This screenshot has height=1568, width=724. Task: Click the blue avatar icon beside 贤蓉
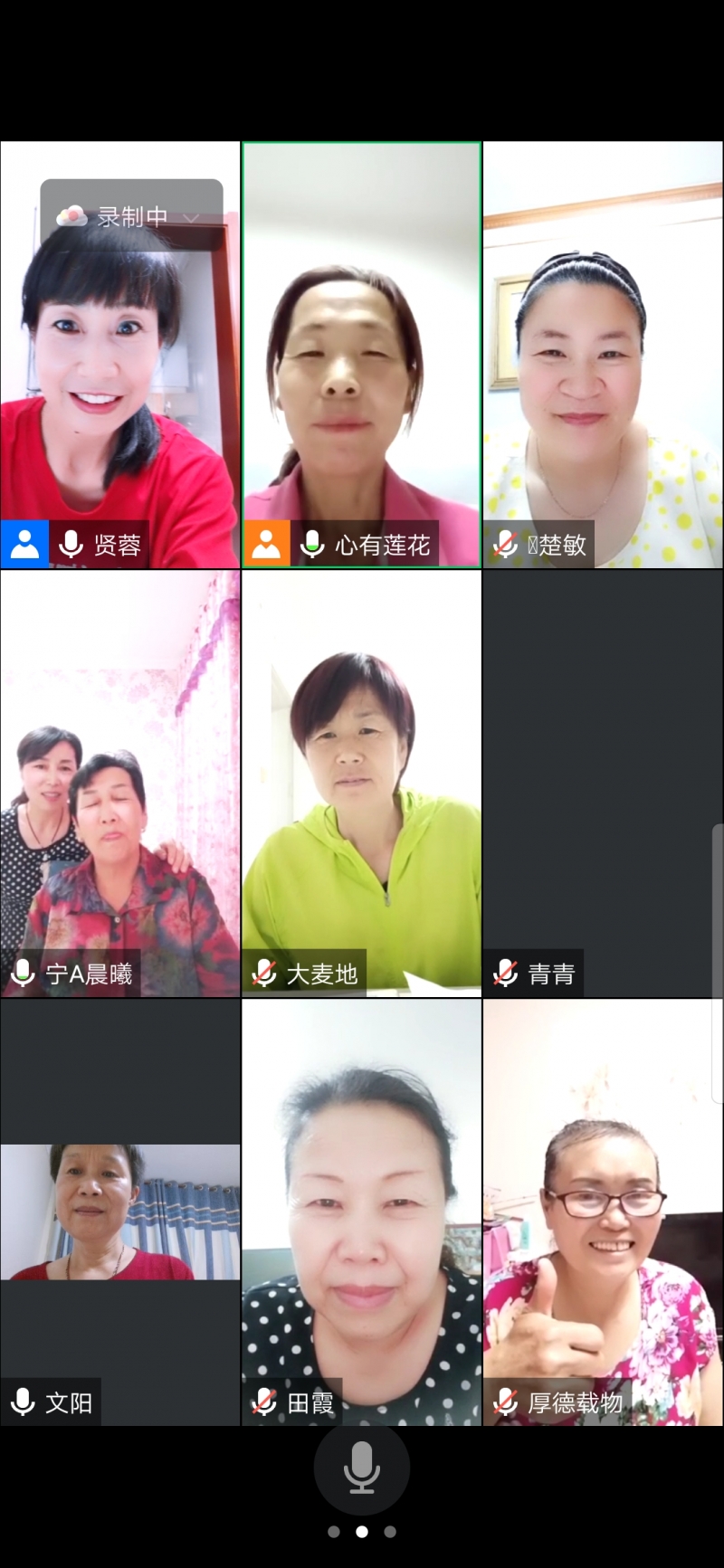click(24, 544)
